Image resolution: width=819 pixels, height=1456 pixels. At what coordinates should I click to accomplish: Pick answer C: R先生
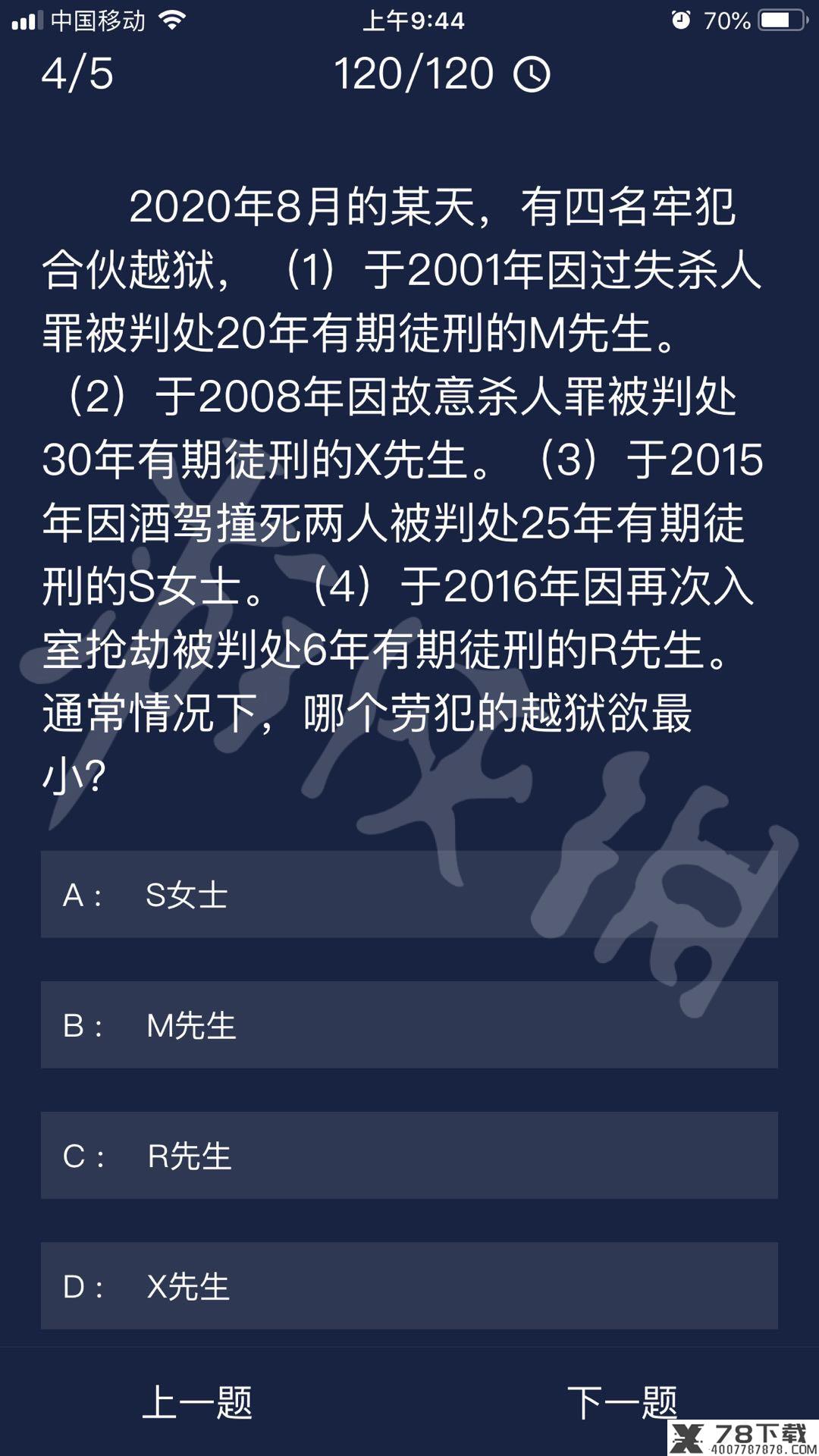pyautogui.click(x=409, y=1155)
